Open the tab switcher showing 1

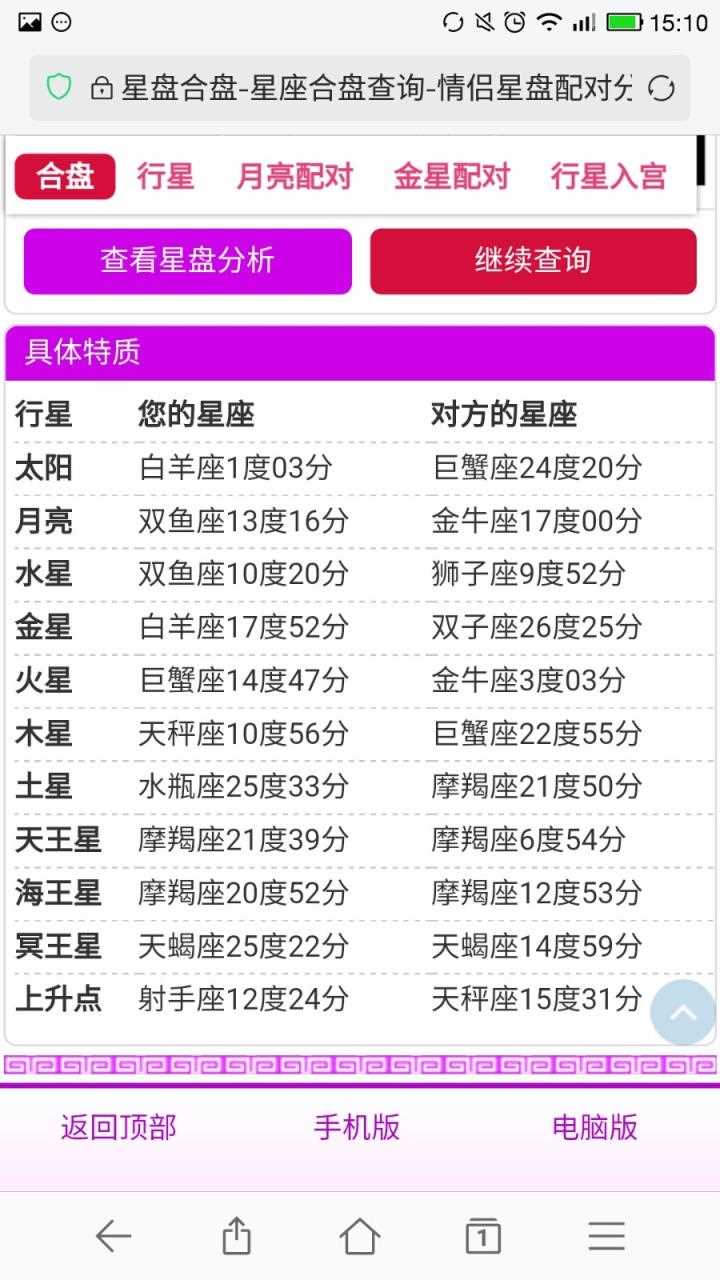(x=483, y=1236)
